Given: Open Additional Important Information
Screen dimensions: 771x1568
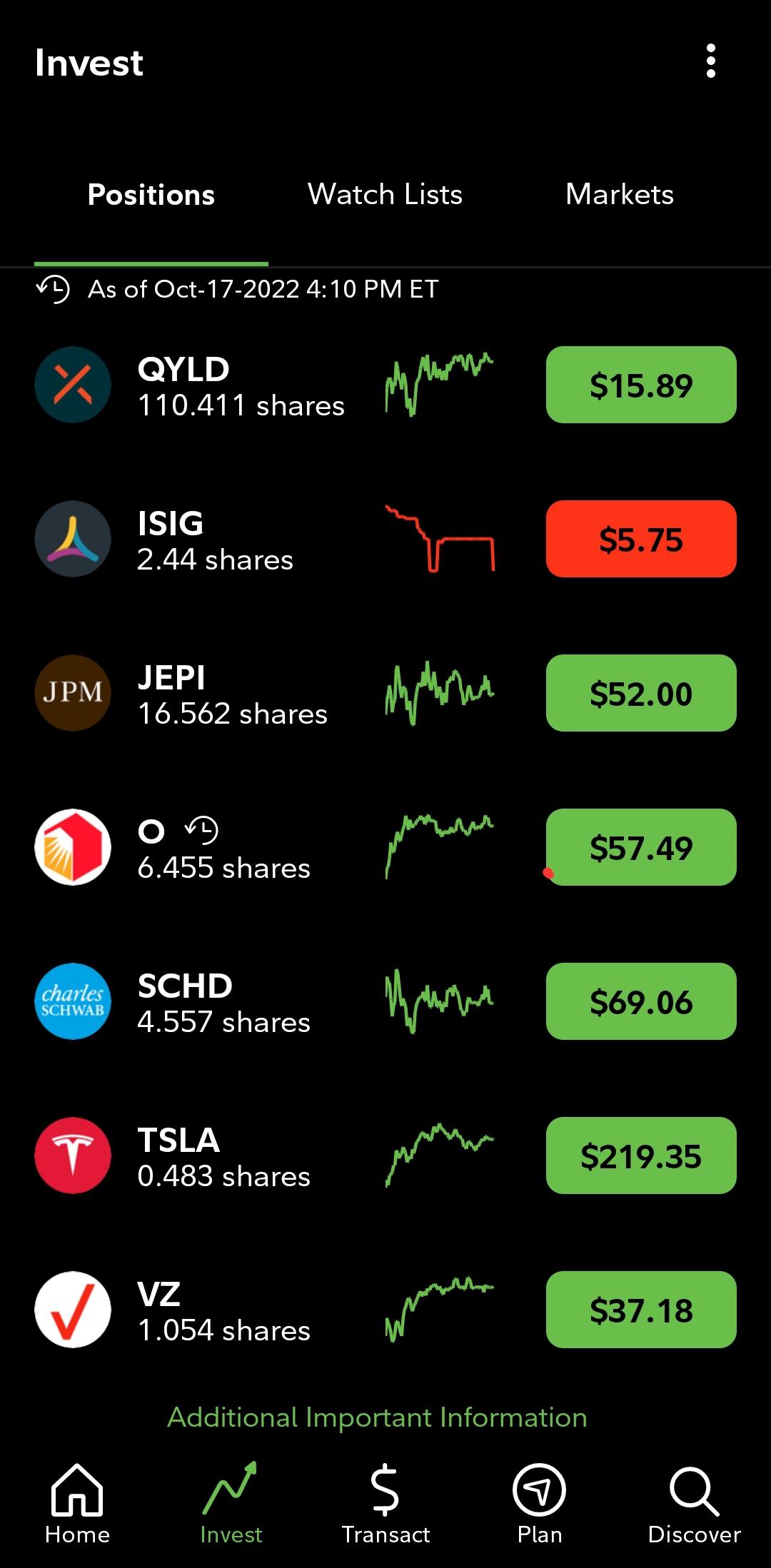Looking at the screenshot, I should pyautogui.click(x=376, y=1417).
